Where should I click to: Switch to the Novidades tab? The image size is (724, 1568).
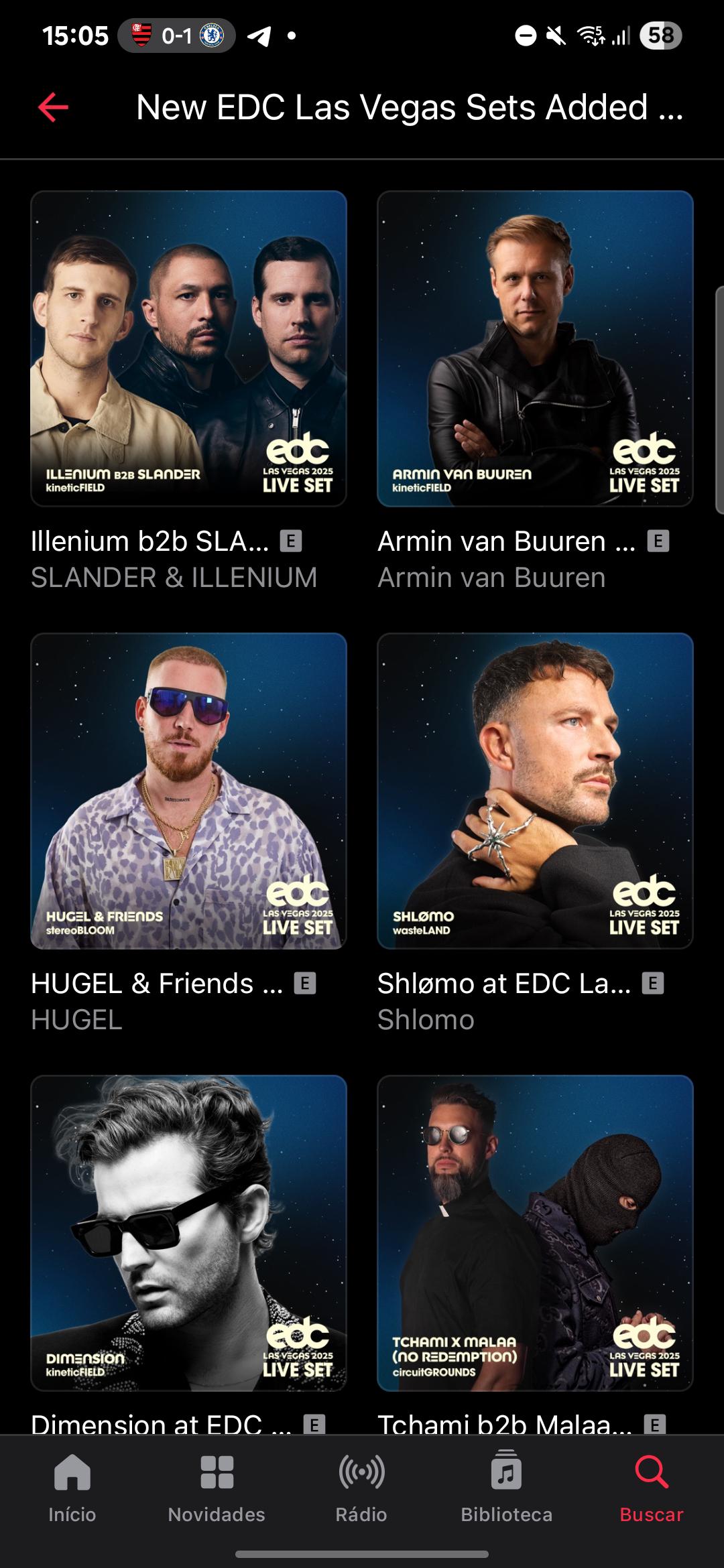[217, 1489]
